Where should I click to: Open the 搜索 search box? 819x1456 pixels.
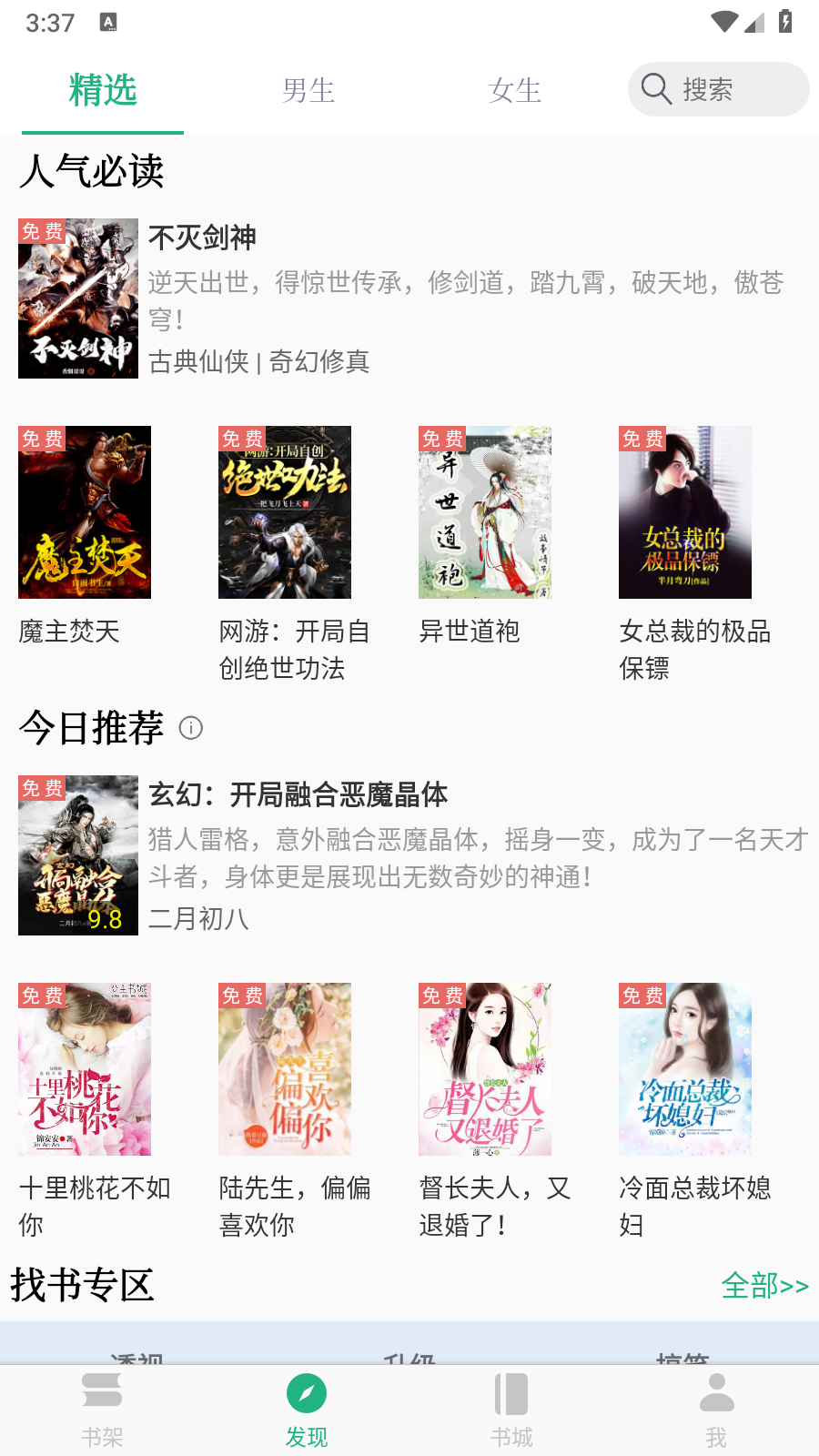click(718, 89)
